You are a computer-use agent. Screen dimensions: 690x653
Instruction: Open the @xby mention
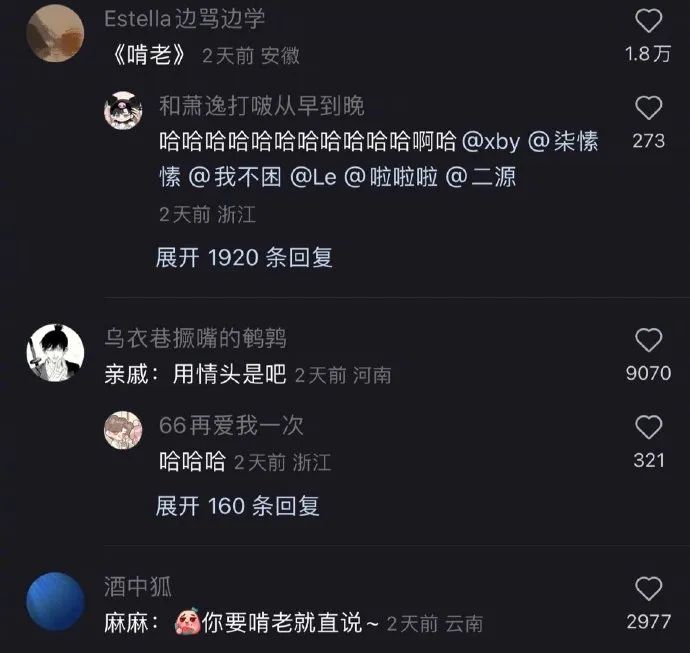tap(492, 142)
